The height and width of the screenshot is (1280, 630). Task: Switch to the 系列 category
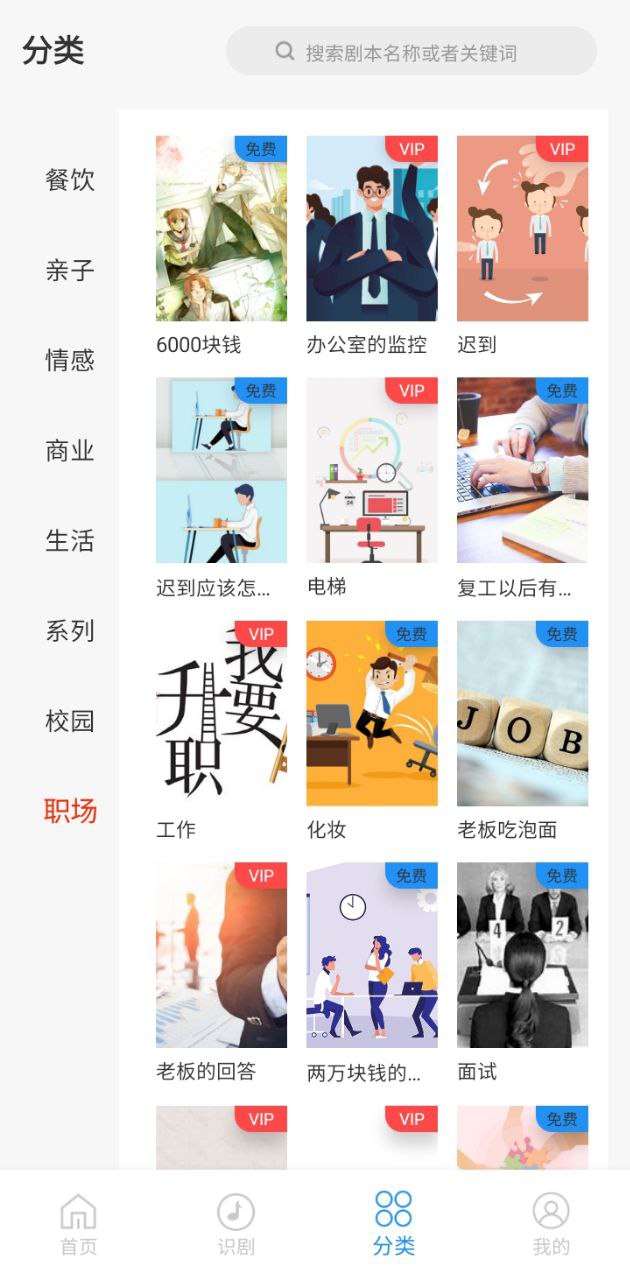70,630
